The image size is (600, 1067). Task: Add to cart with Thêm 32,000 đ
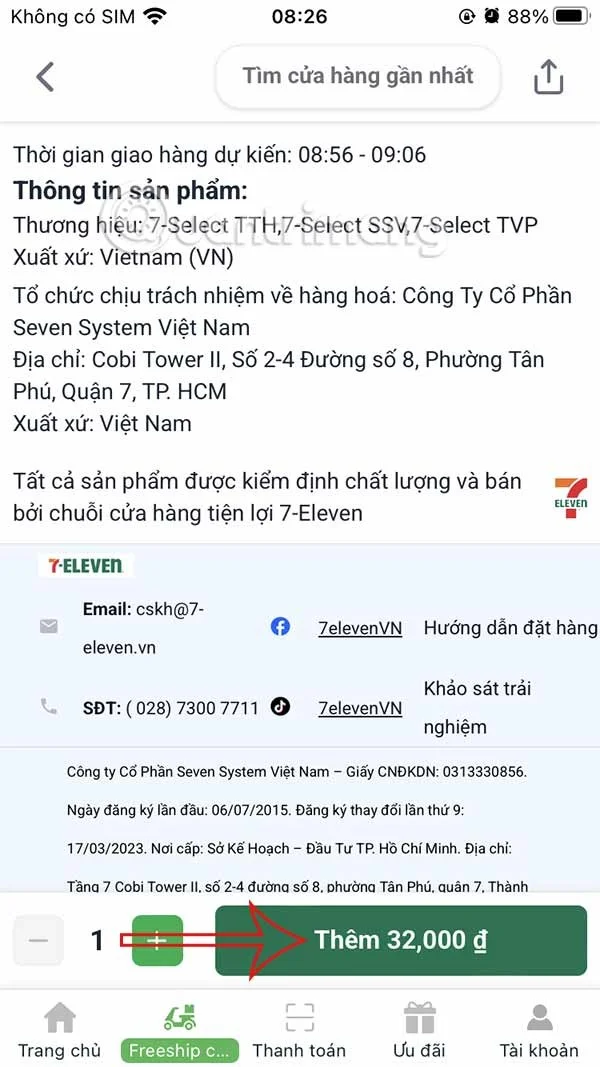pyautogui.click(x=400, y=940)
